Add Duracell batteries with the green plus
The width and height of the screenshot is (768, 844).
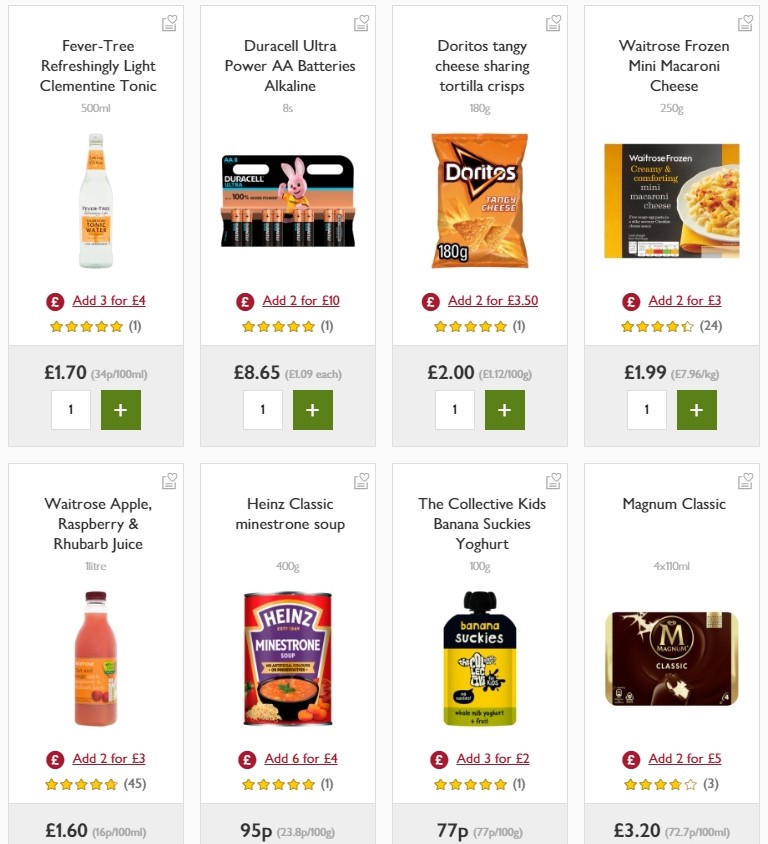313,409
